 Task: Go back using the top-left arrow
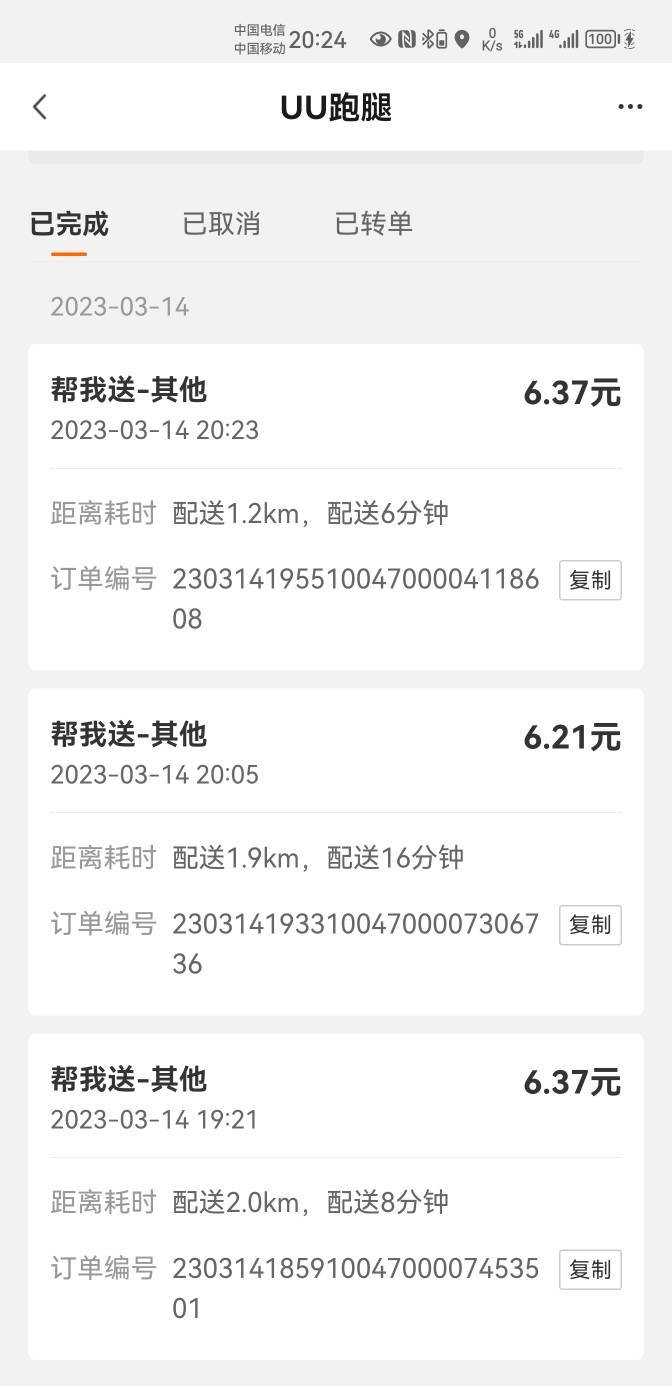click(x=40, y=107)
